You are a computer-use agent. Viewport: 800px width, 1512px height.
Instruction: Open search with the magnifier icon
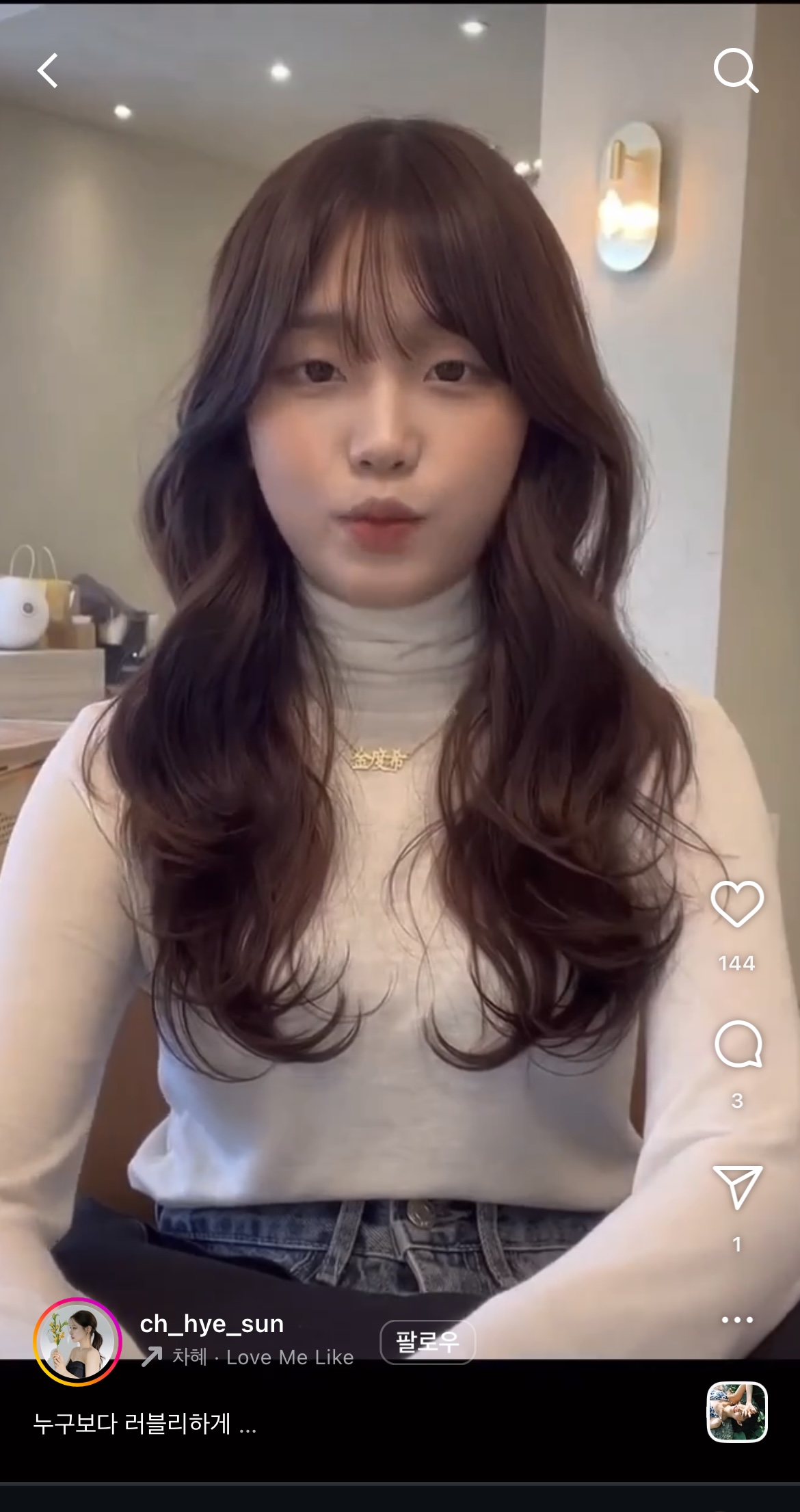(x=736, y=70)
